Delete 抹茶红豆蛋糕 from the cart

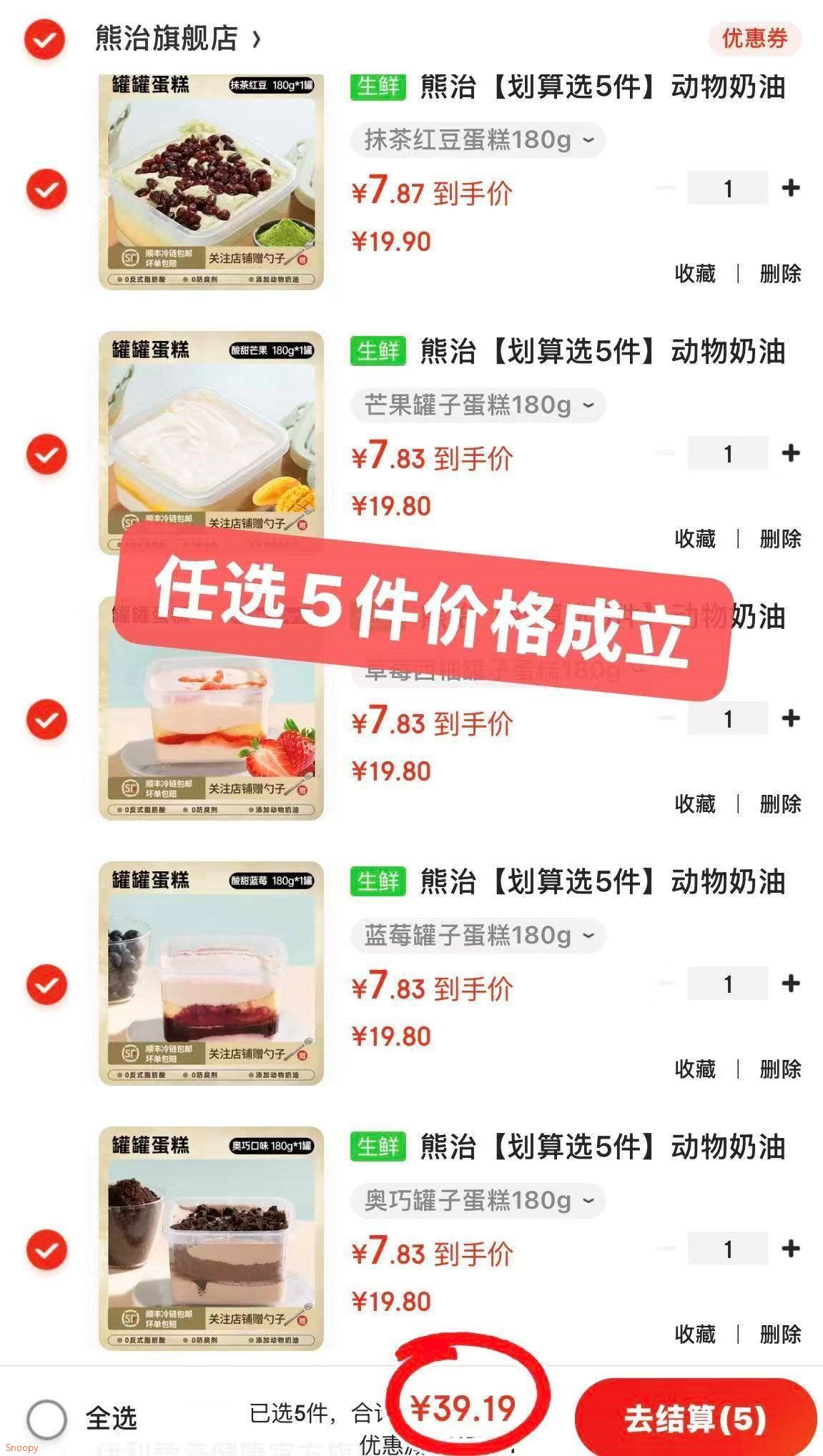pyautogui.click(x=780, y=273)
